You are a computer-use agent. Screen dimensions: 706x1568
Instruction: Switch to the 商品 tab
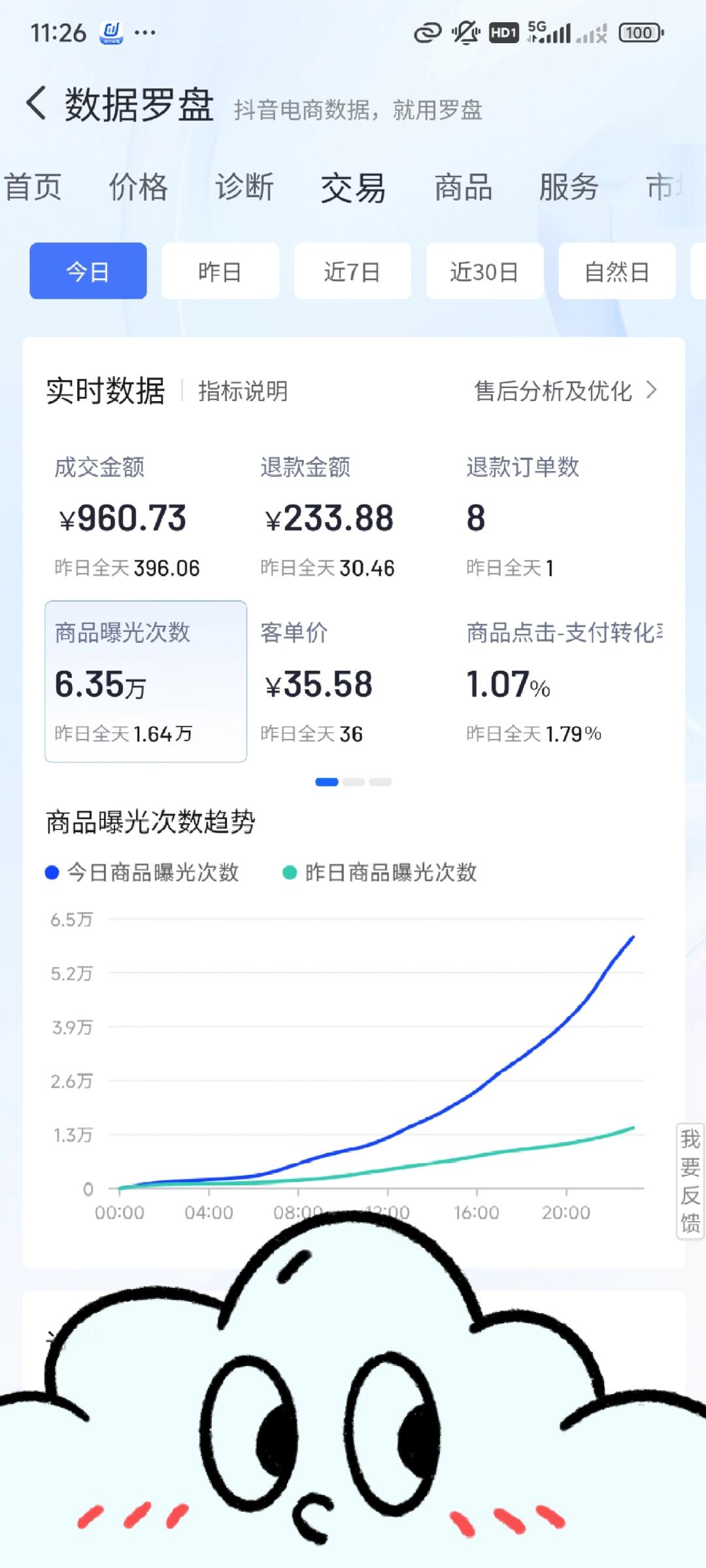coord(463,188)
